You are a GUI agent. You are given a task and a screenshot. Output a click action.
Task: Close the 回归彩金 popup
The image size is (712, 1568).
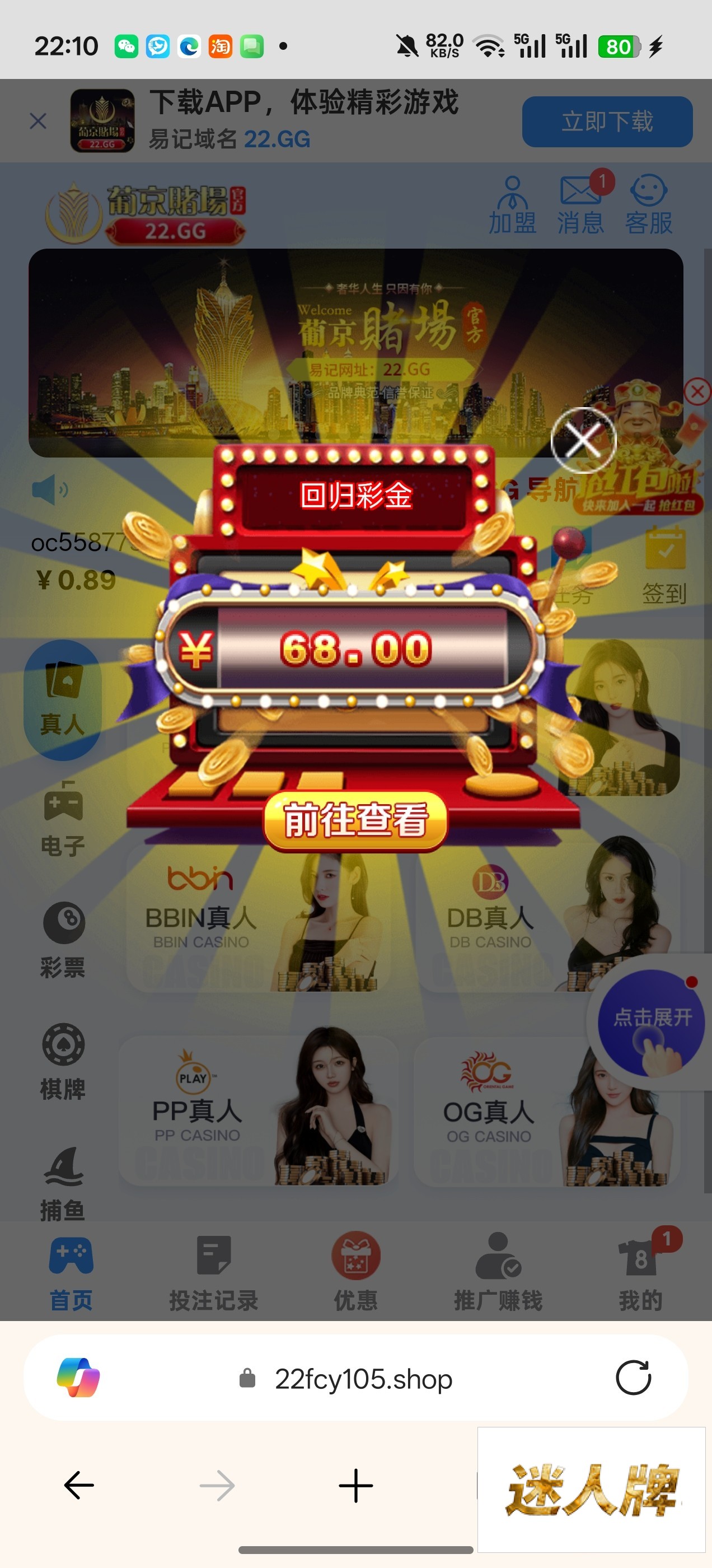[583, 440]
